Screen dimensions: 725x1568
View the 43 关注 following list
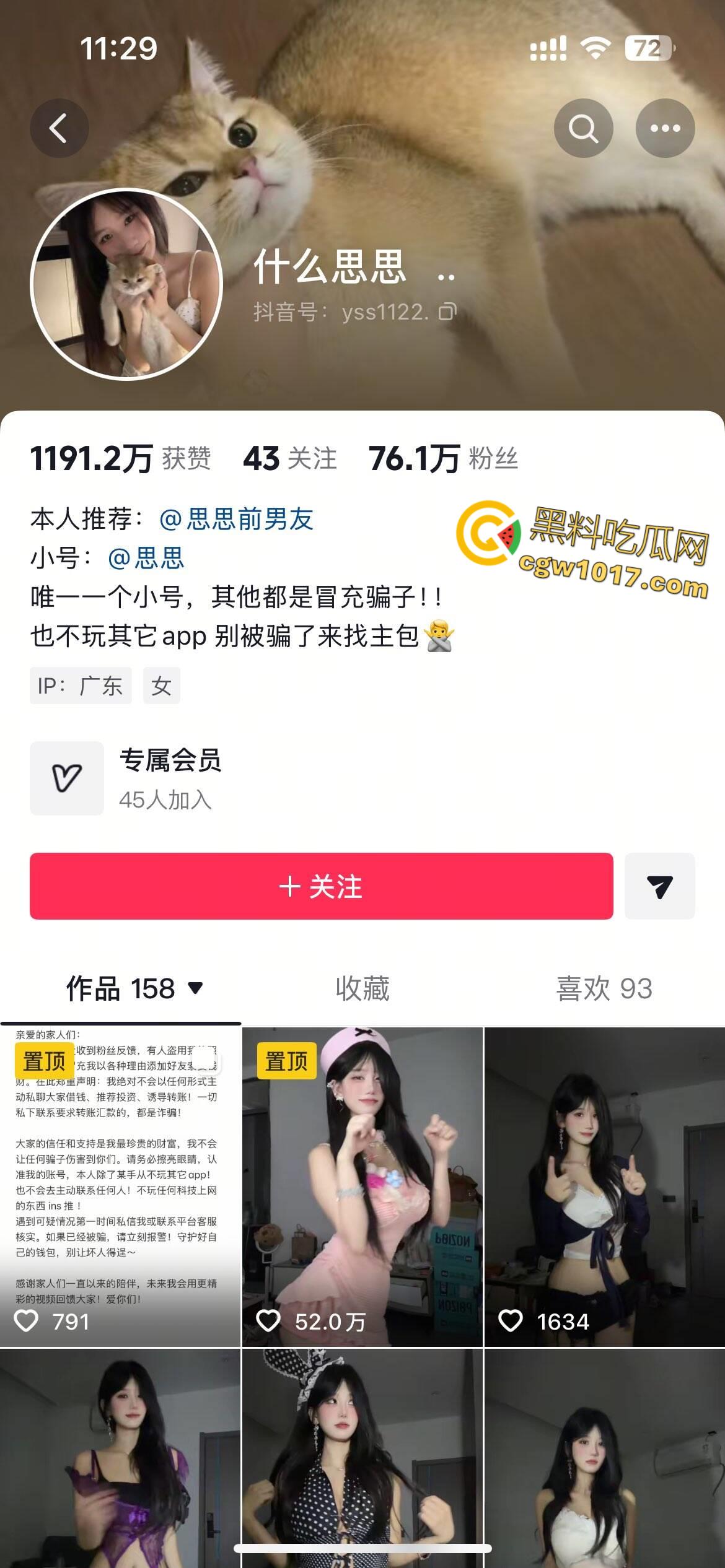pos(290,458)
